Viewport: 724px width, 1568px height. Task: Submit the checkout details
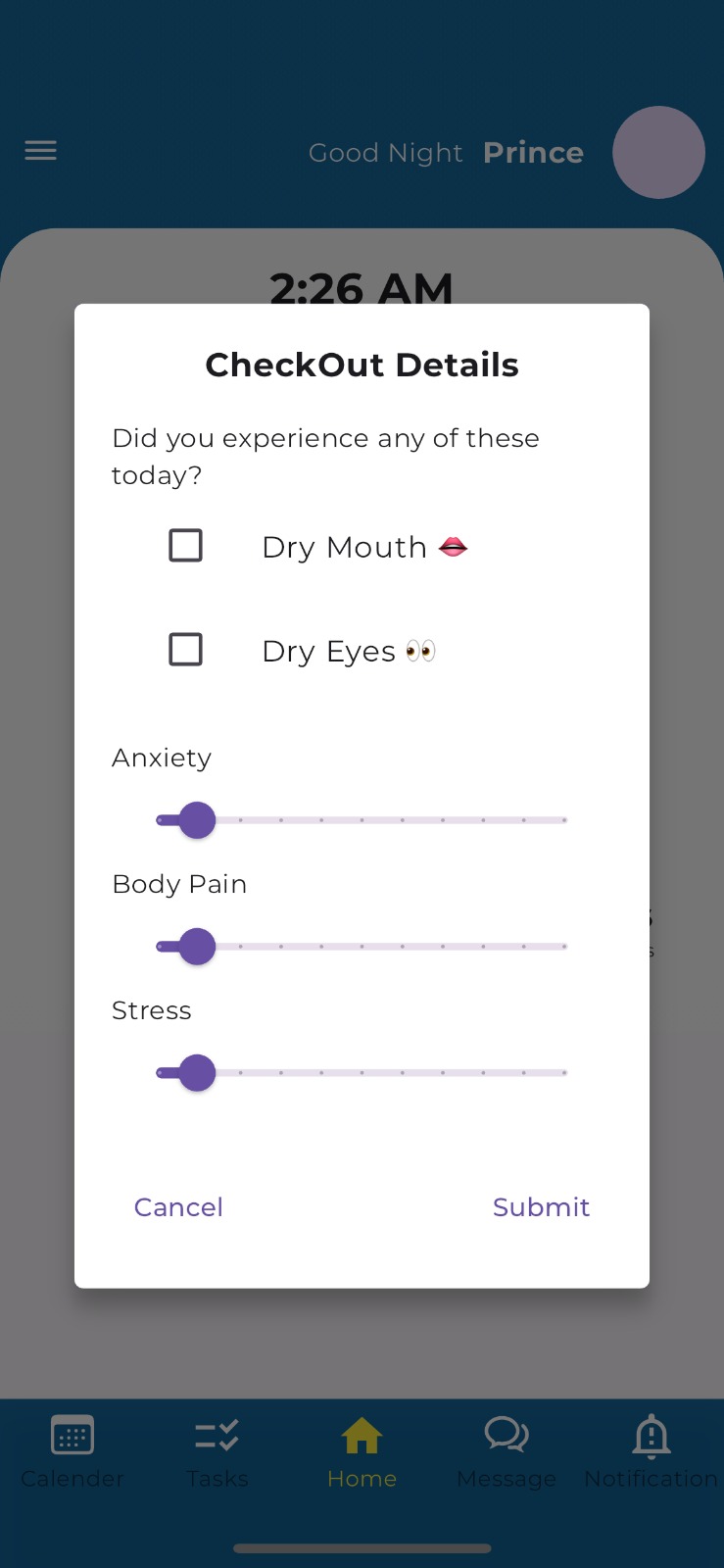click(541, 1207)
